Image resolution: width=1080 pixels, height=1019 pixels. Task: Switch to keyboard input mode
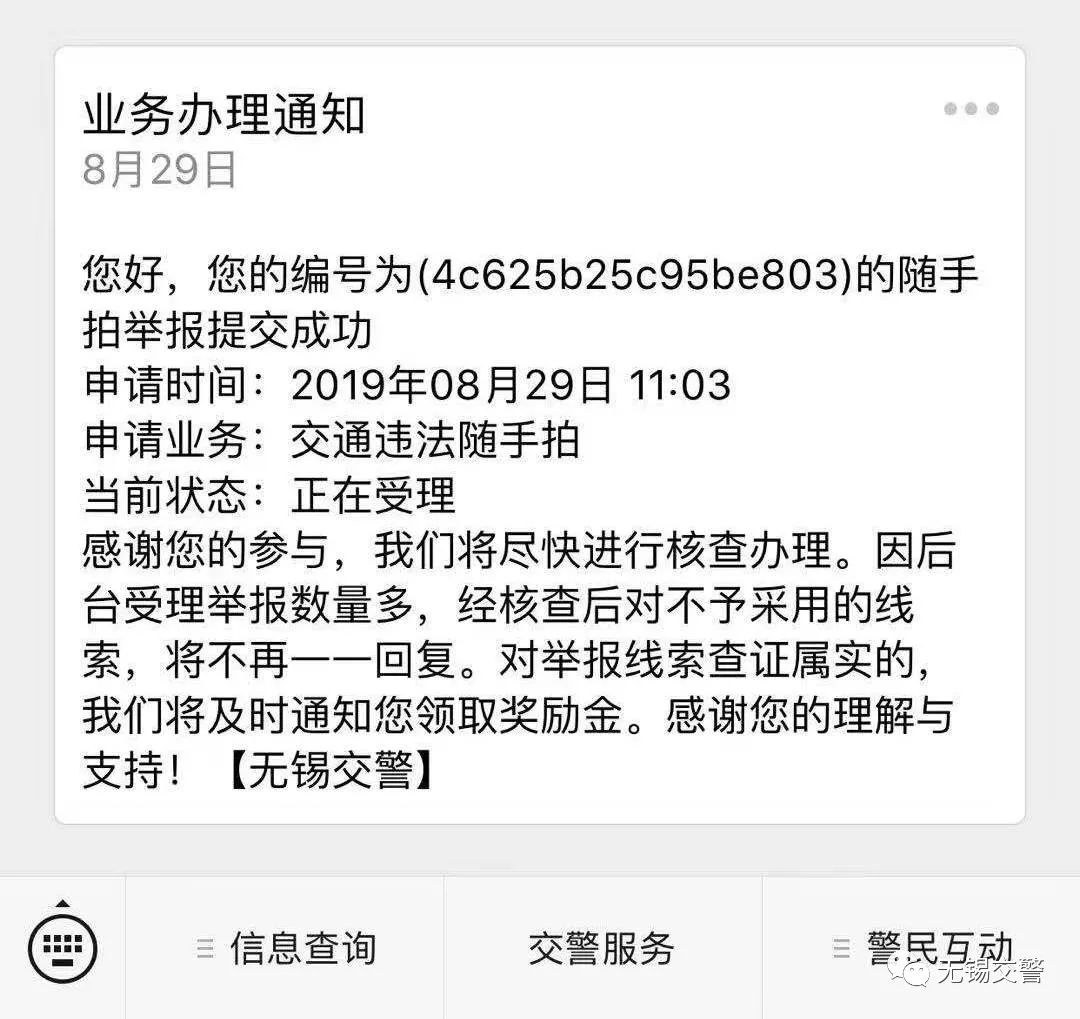tap(62, 945)
